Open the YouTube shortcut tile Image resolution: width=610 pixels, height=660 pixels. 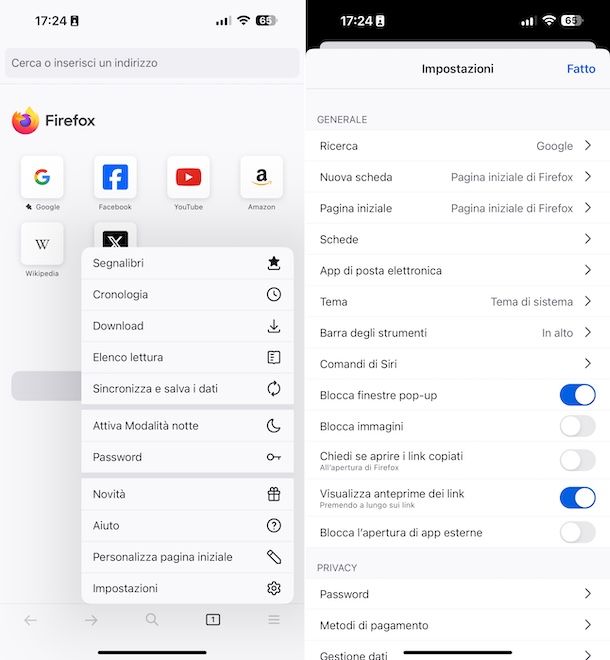point(188,177)
